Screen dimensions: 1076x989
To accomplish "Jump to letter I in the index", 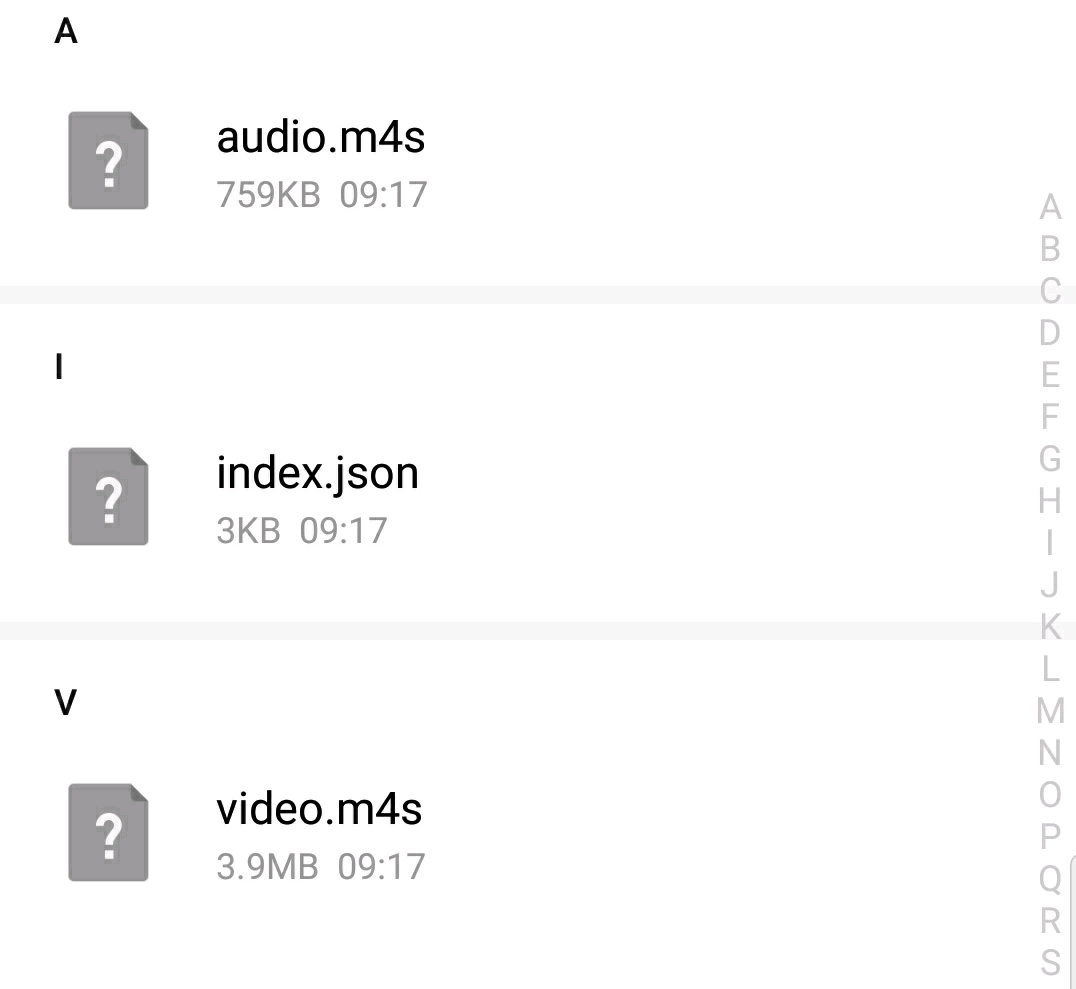I will pos(1050,542).
